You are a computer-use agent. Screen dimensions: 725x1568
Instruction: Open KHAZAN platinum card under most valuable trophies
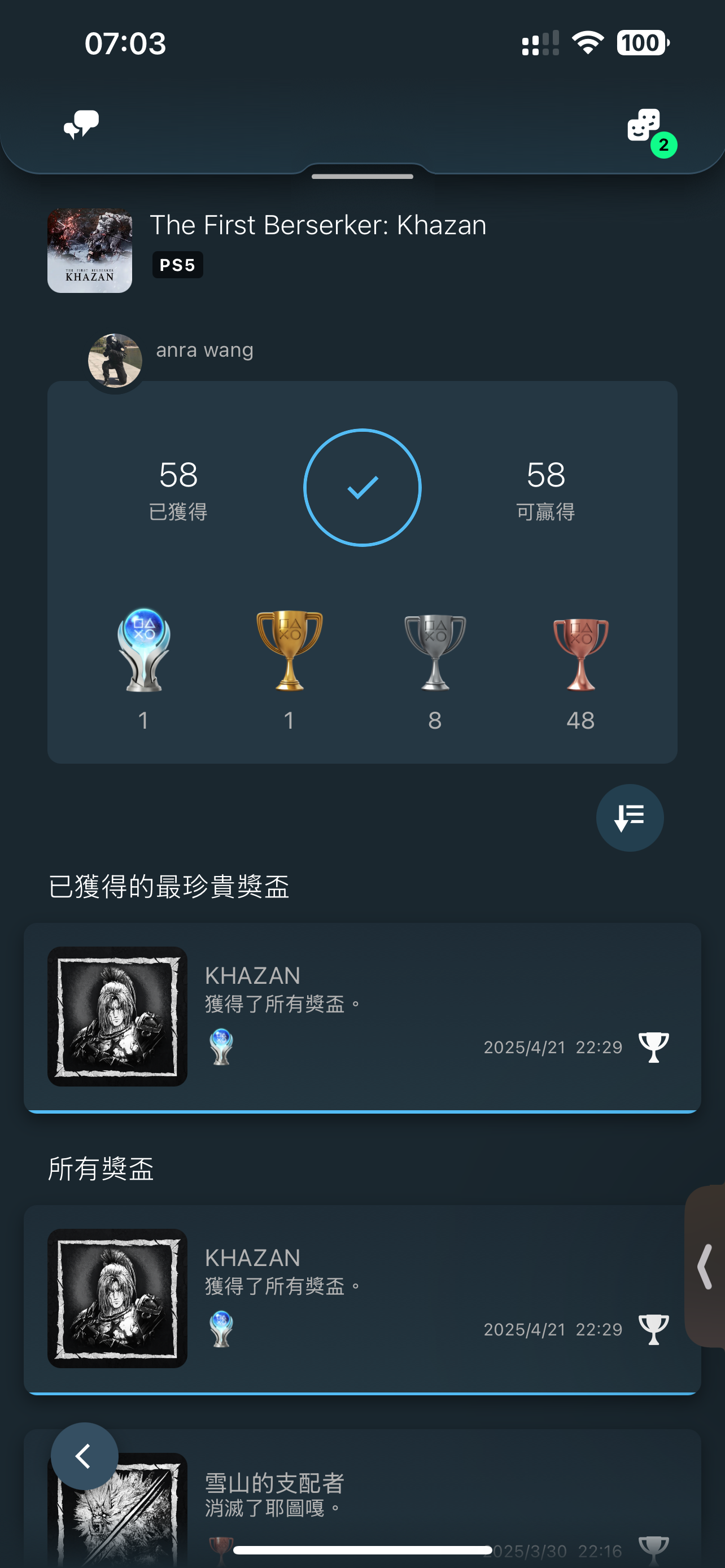362,1017
